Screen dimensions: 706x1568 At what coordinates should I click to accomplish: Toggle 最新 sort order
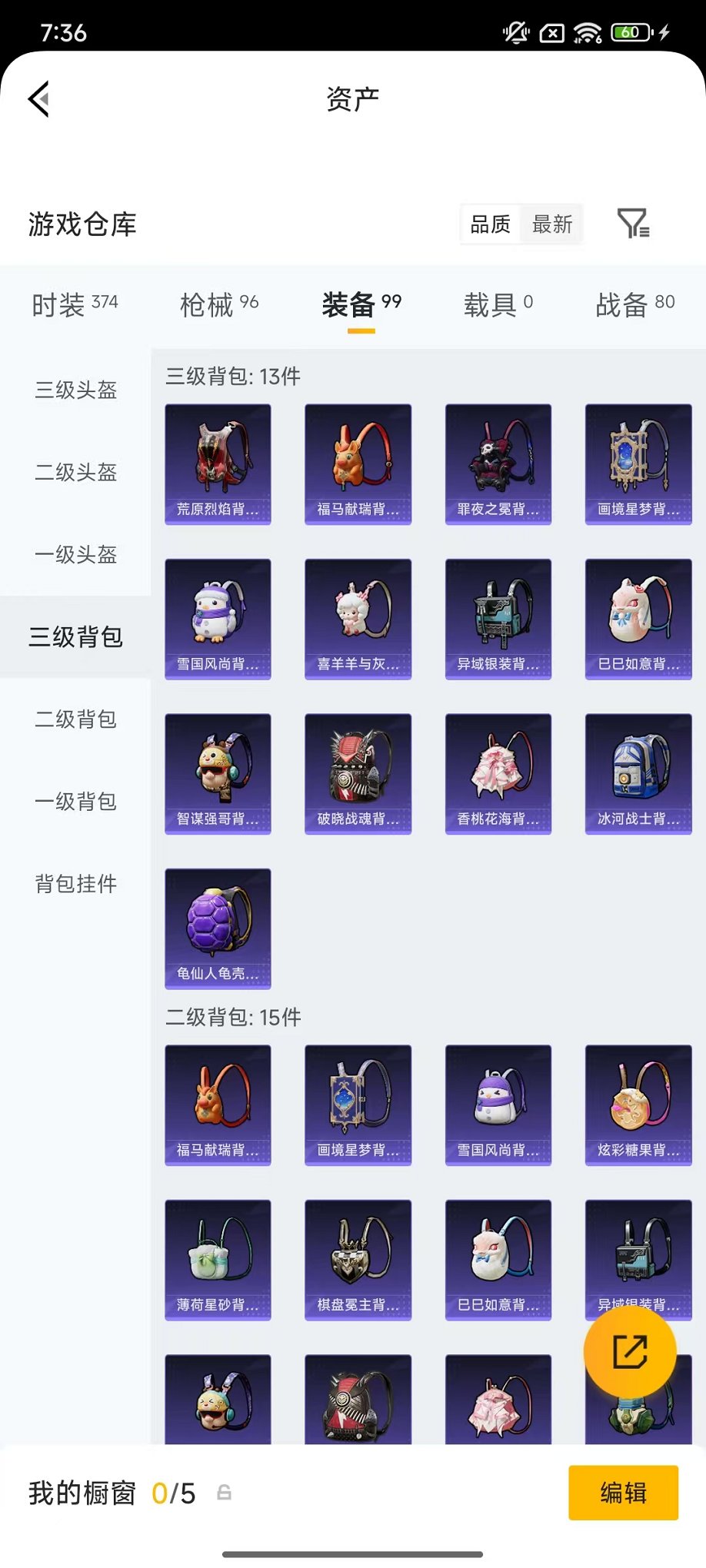552,224
